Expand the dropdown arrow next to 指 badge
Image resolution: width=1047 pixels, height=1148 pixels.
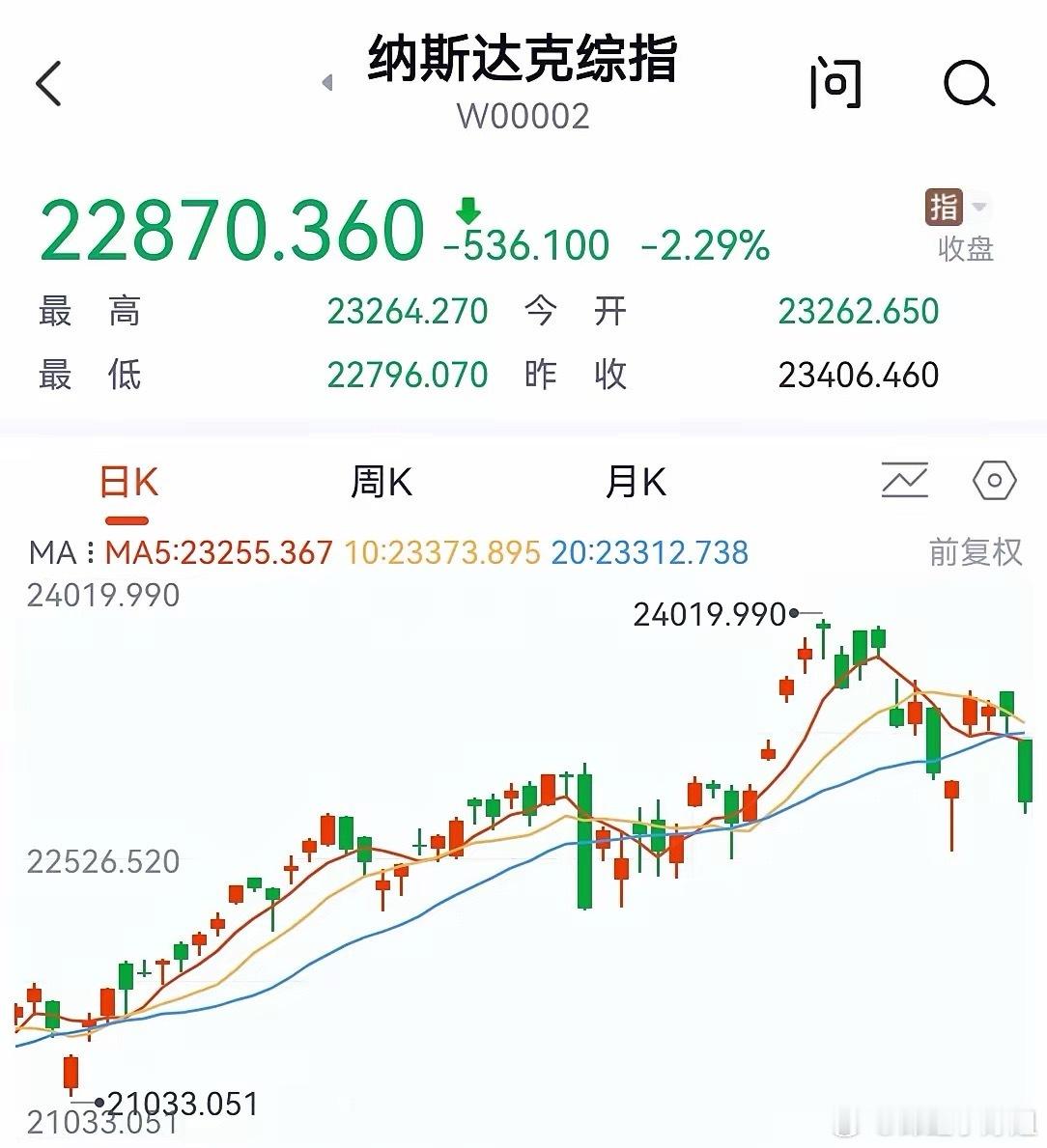[x=979, y=205]
